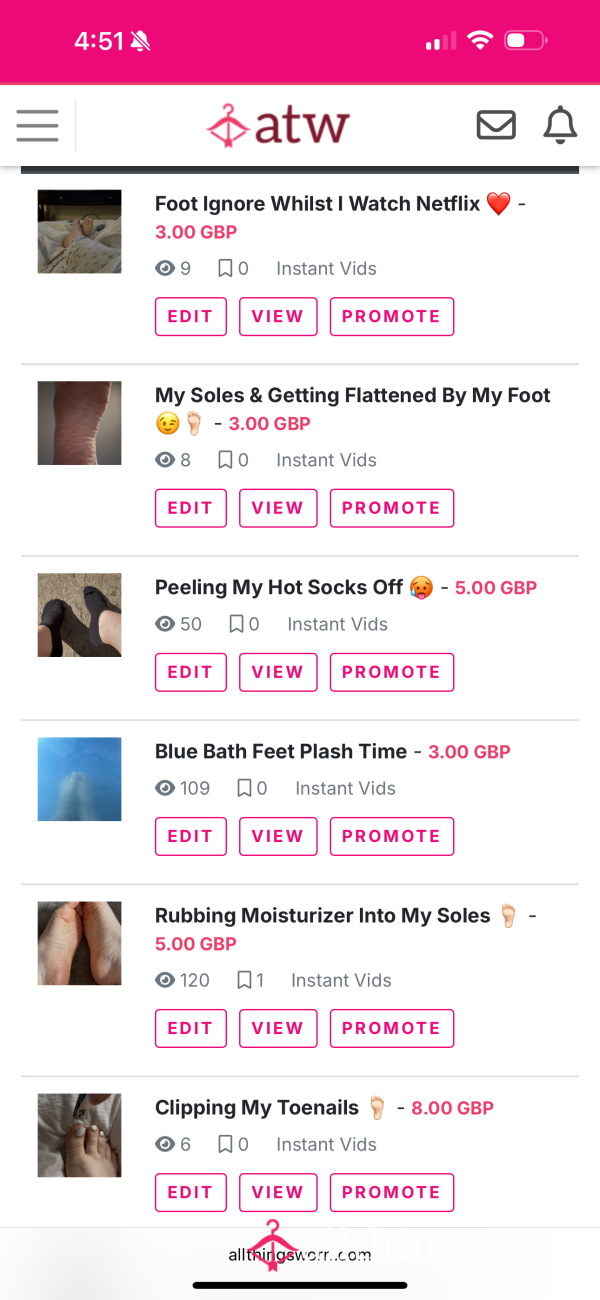View the Clipping My Toenails listing
Viewport: 600px width, 1300px height.
[x=278, y=1192]
